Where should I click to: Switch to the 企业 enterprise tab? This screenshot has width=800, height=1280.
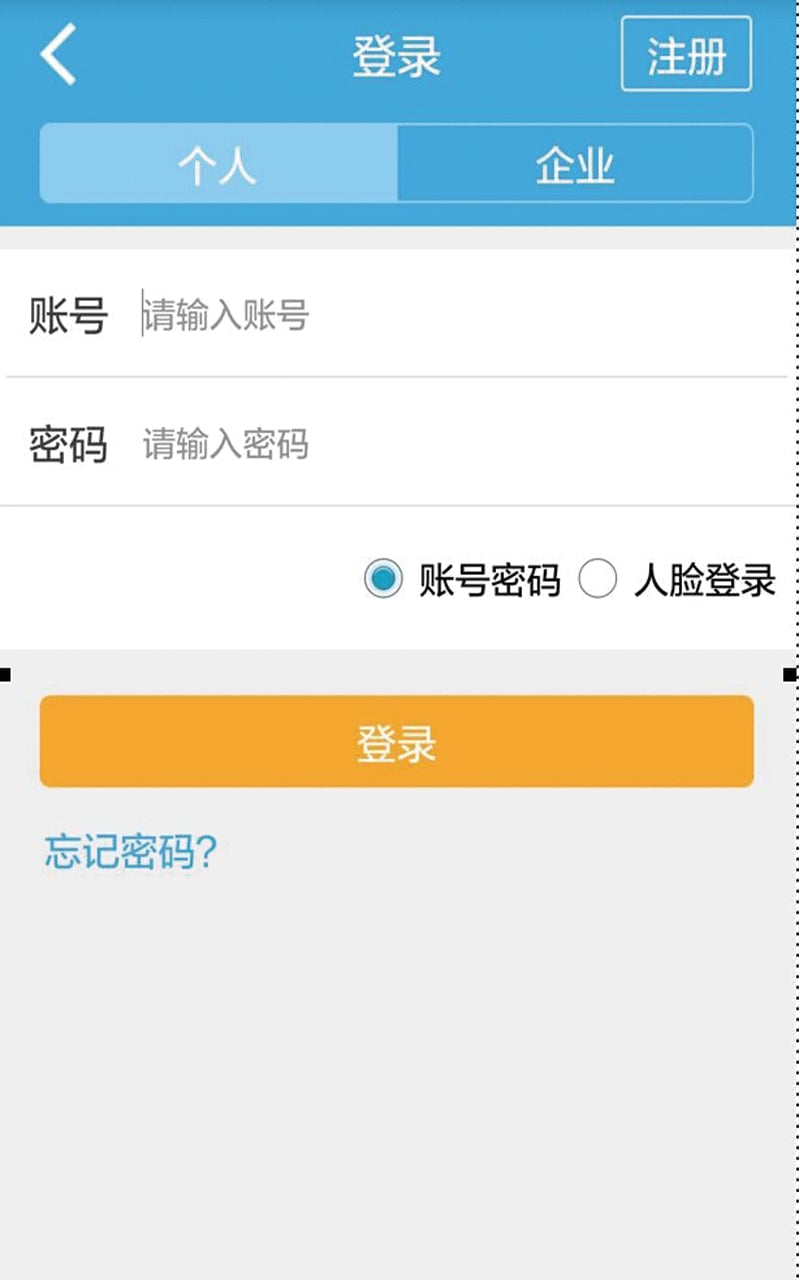[x=575, y=166]
